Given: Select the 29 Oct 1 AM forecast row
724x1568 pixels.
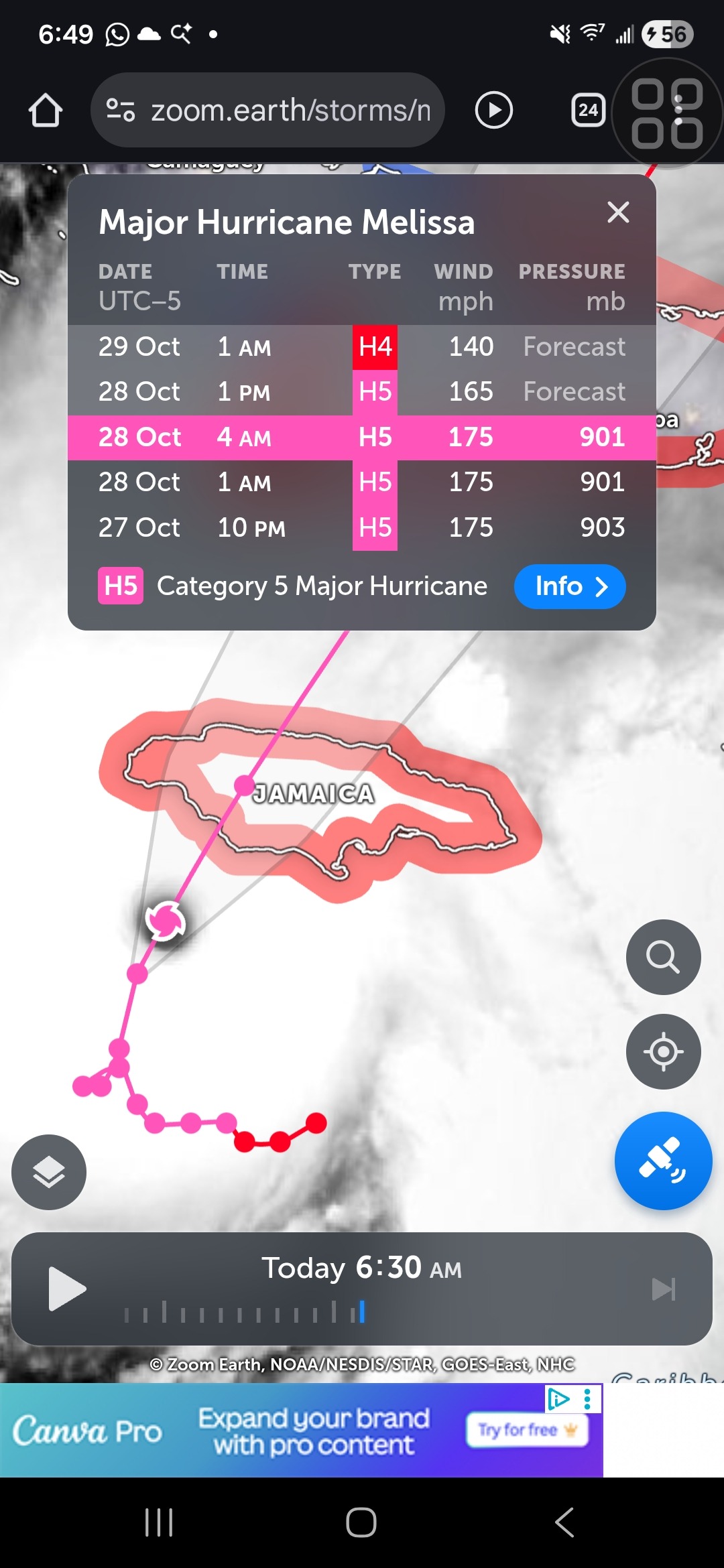Looking at the screenshot, I should click(361, 347).
